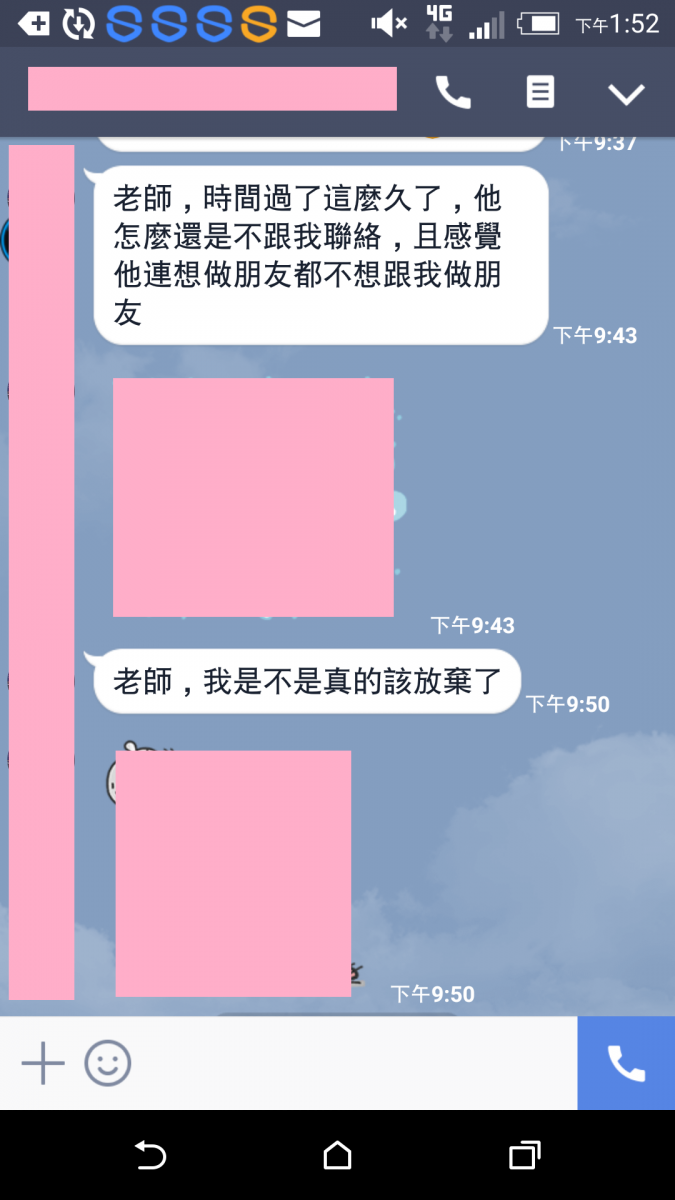Open the emoji sticker picker
The height and width of the screenshot is (1200, 675).
click(x=108, y=1063)
